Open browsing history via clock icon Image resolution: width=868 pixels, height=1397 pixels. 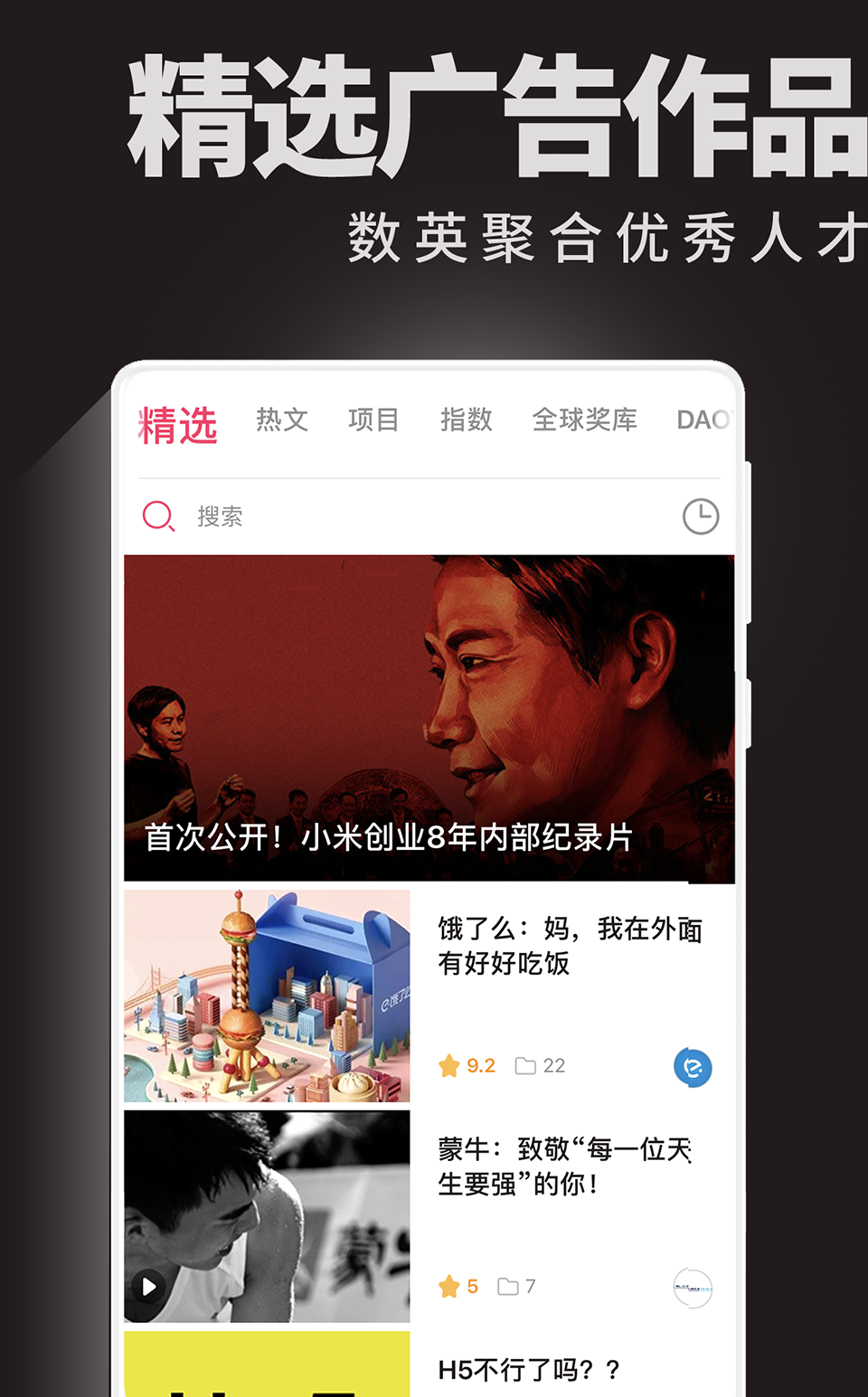coord(701,516)
